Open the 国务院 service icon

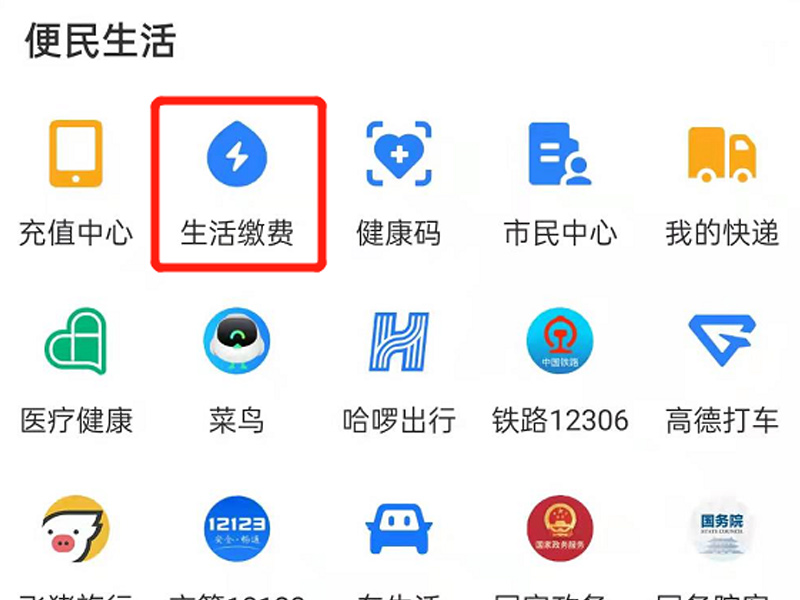tap(722, 527)
